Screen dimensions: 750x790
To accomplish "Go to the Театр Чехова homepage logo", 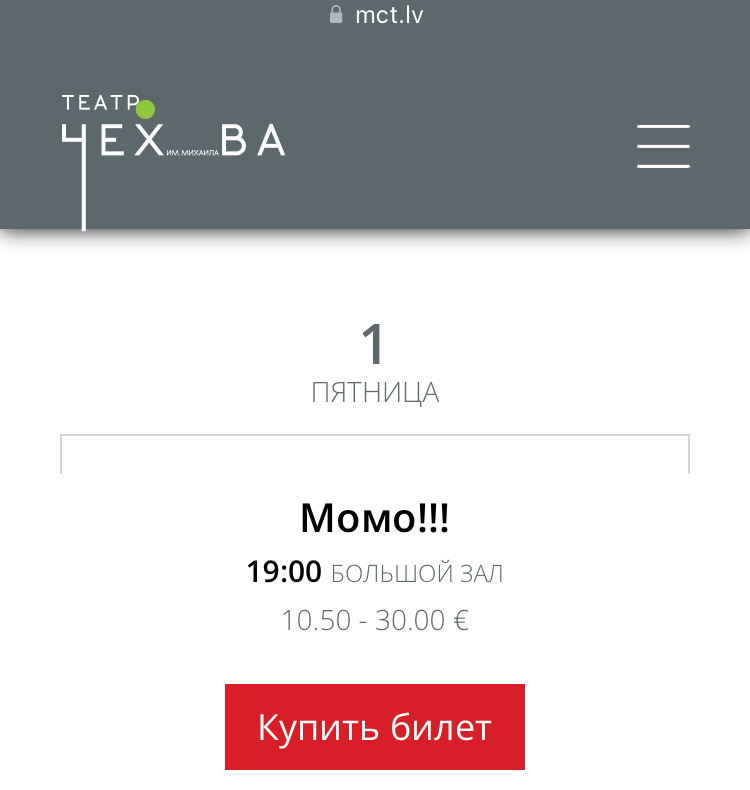I will pos(173,140).
